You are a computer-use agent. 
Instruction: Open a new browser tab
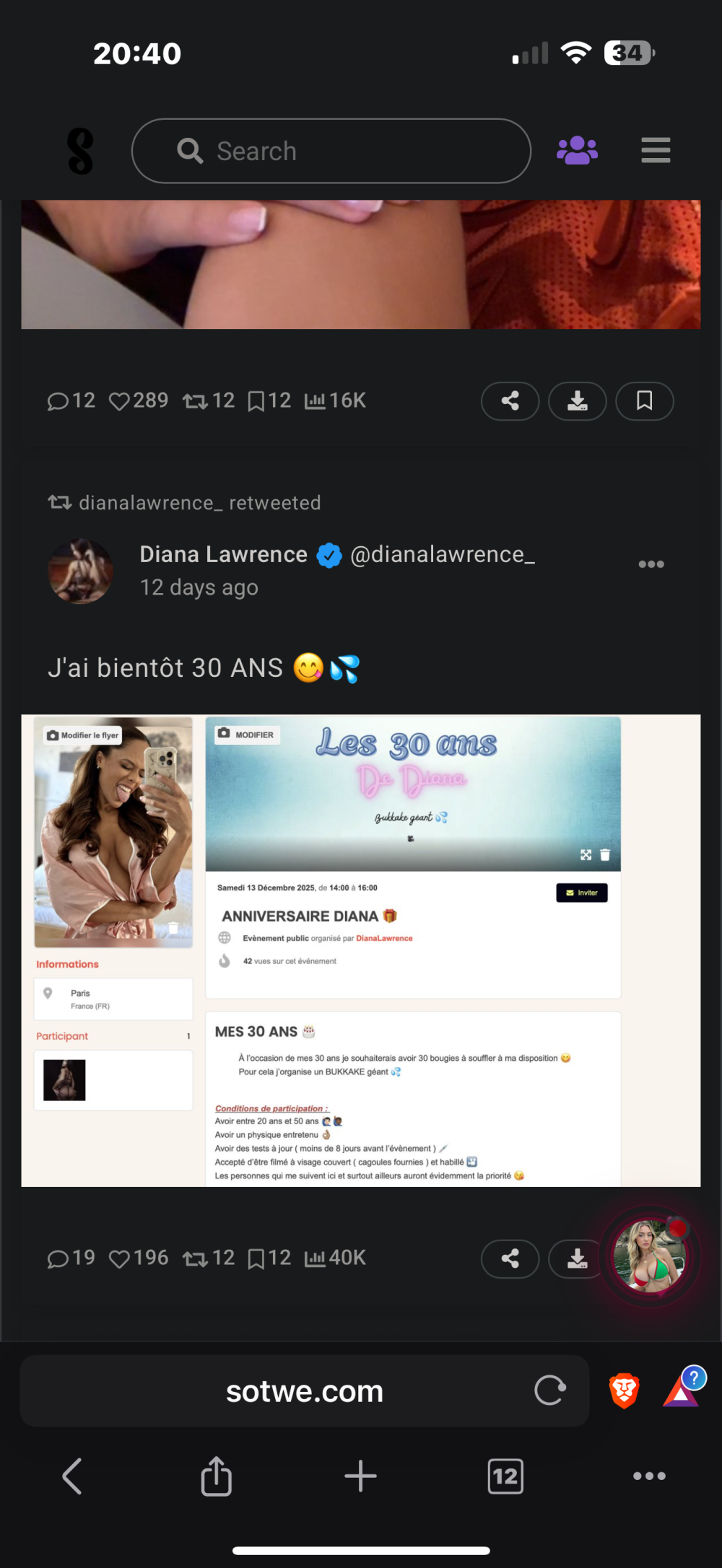tap(360, 1476)
